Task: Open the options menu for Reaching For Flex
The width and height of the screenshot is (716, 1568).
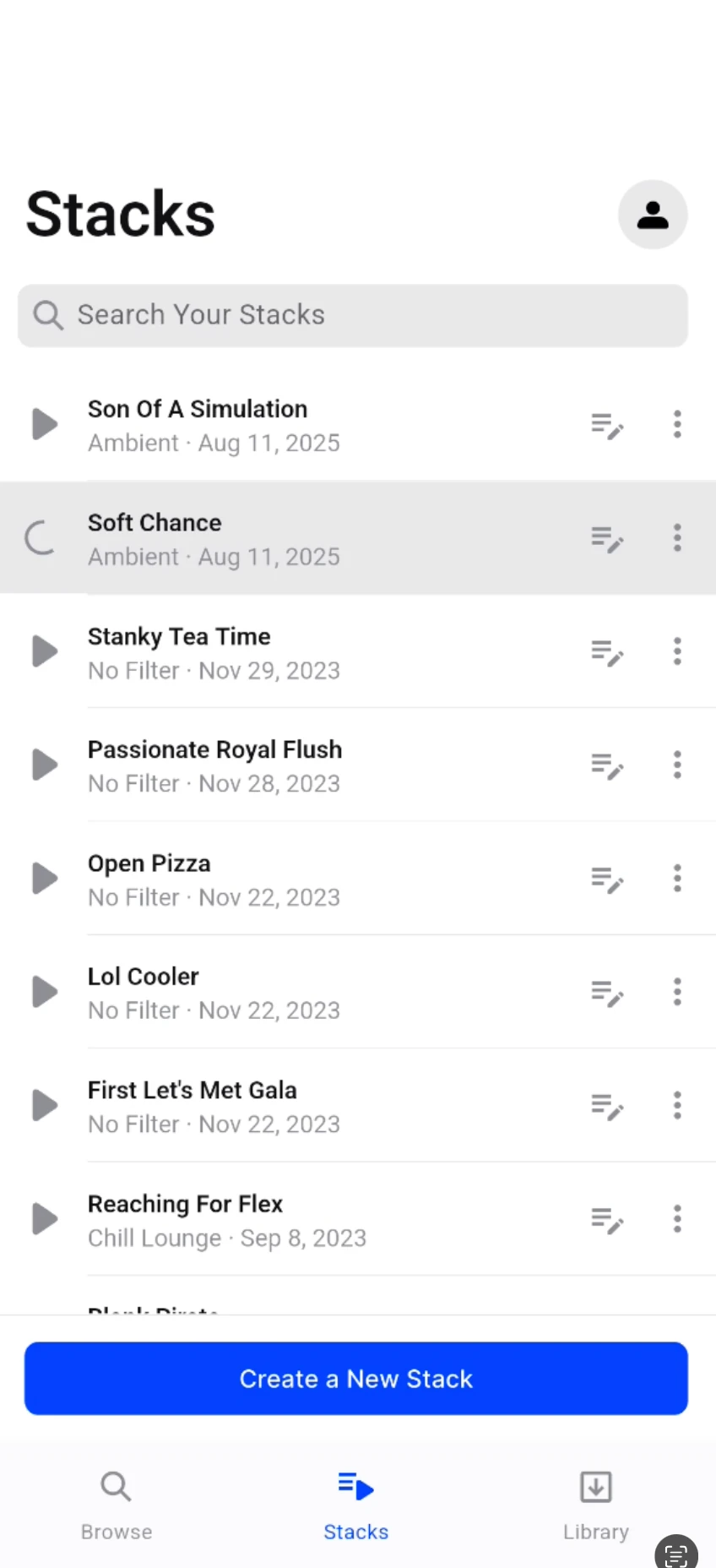Action: coord(677,1219)
